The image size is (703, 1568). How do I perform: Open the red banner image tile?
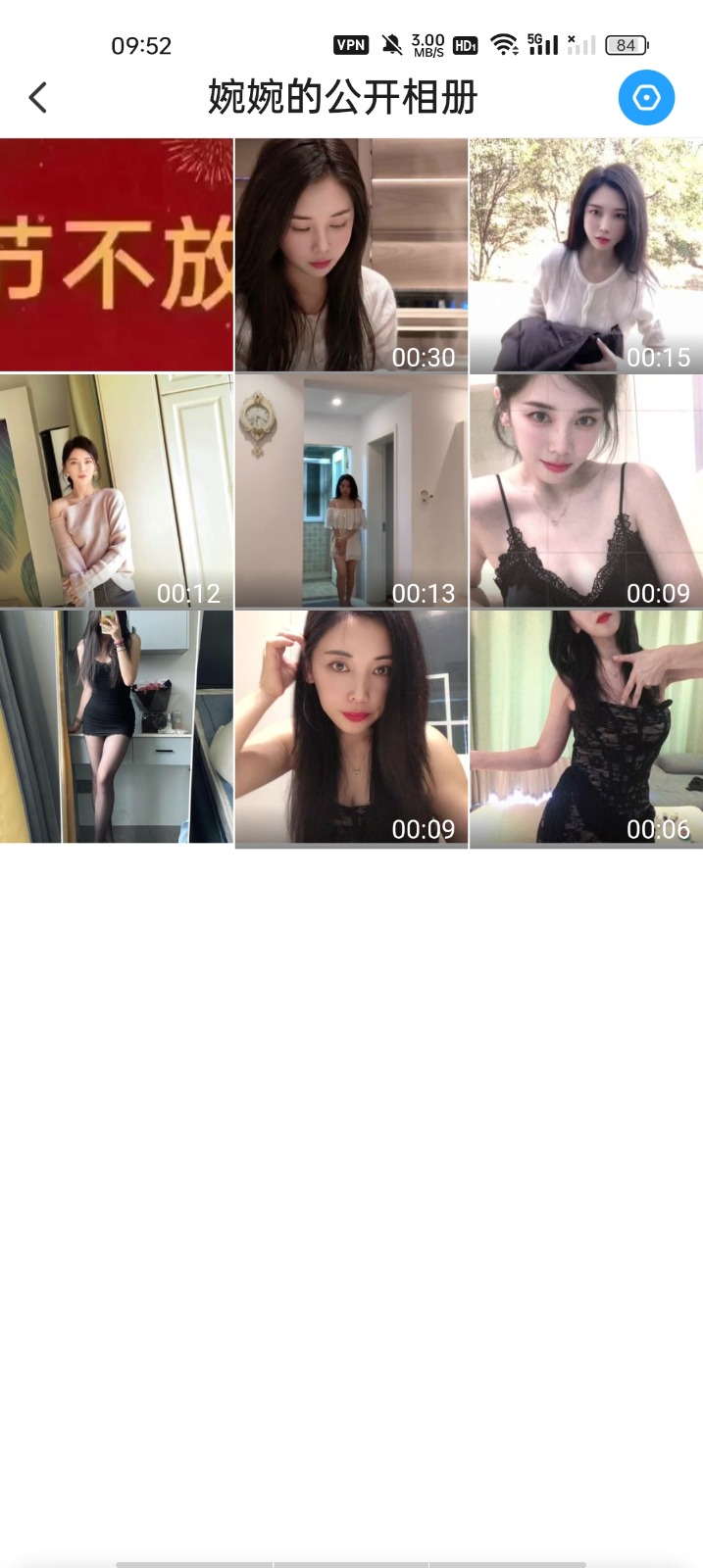click(117, 255)
